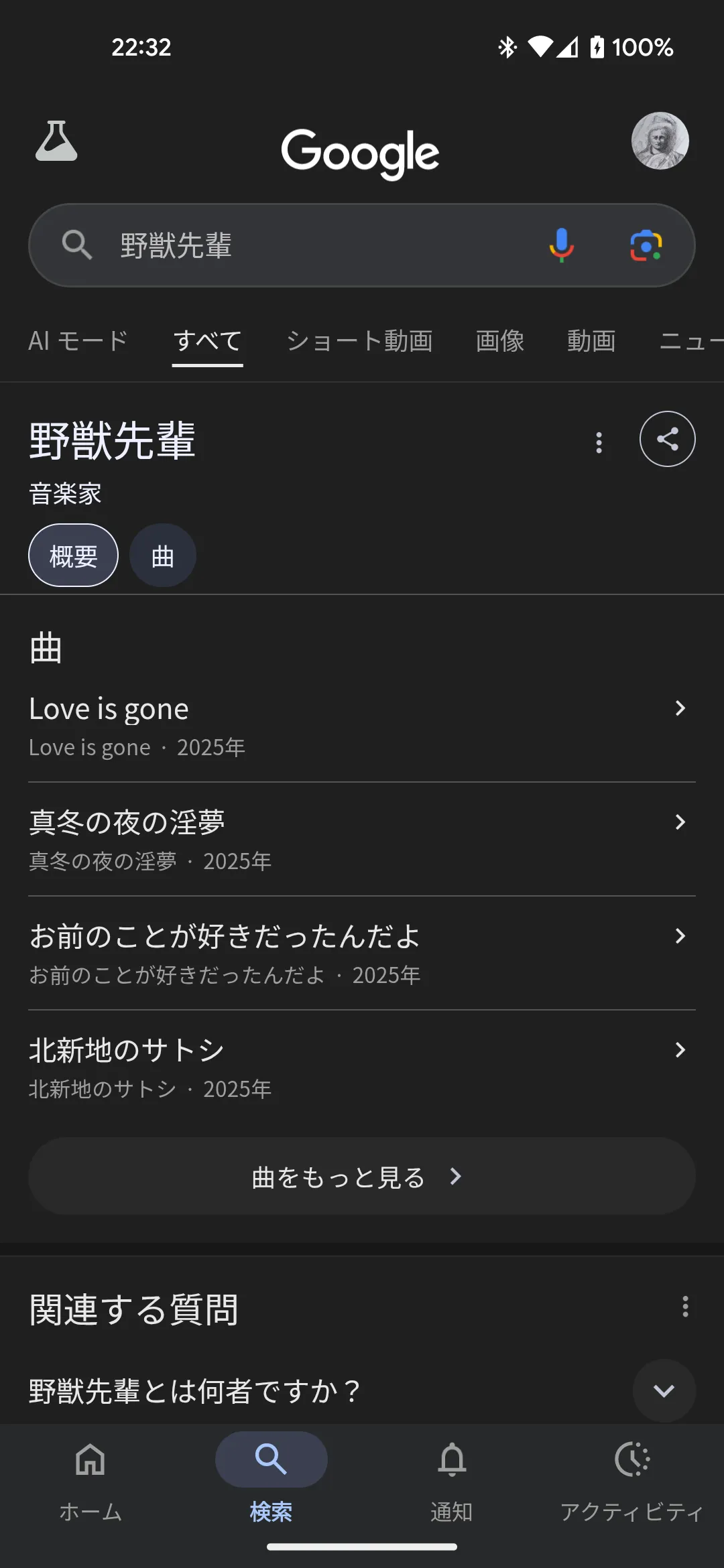Start voice search with the microphone
This screenshot has height=1568, width=724.
pyautogui.click(x=562, y=245)
